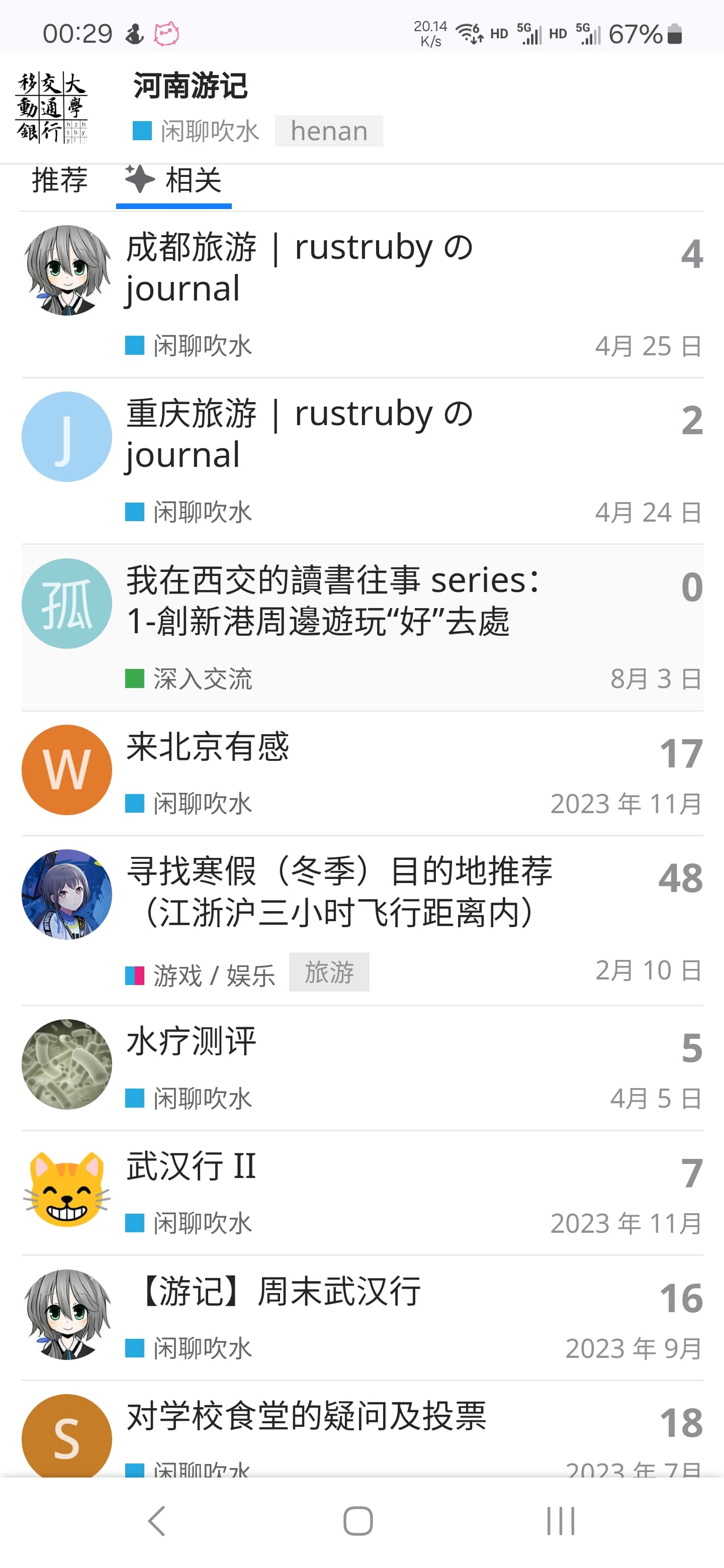Viewport: 724px width, 1568px height.
Task: Open topic 重庆旅游 | rustruby の journal
Action: [x=300, y=434]
